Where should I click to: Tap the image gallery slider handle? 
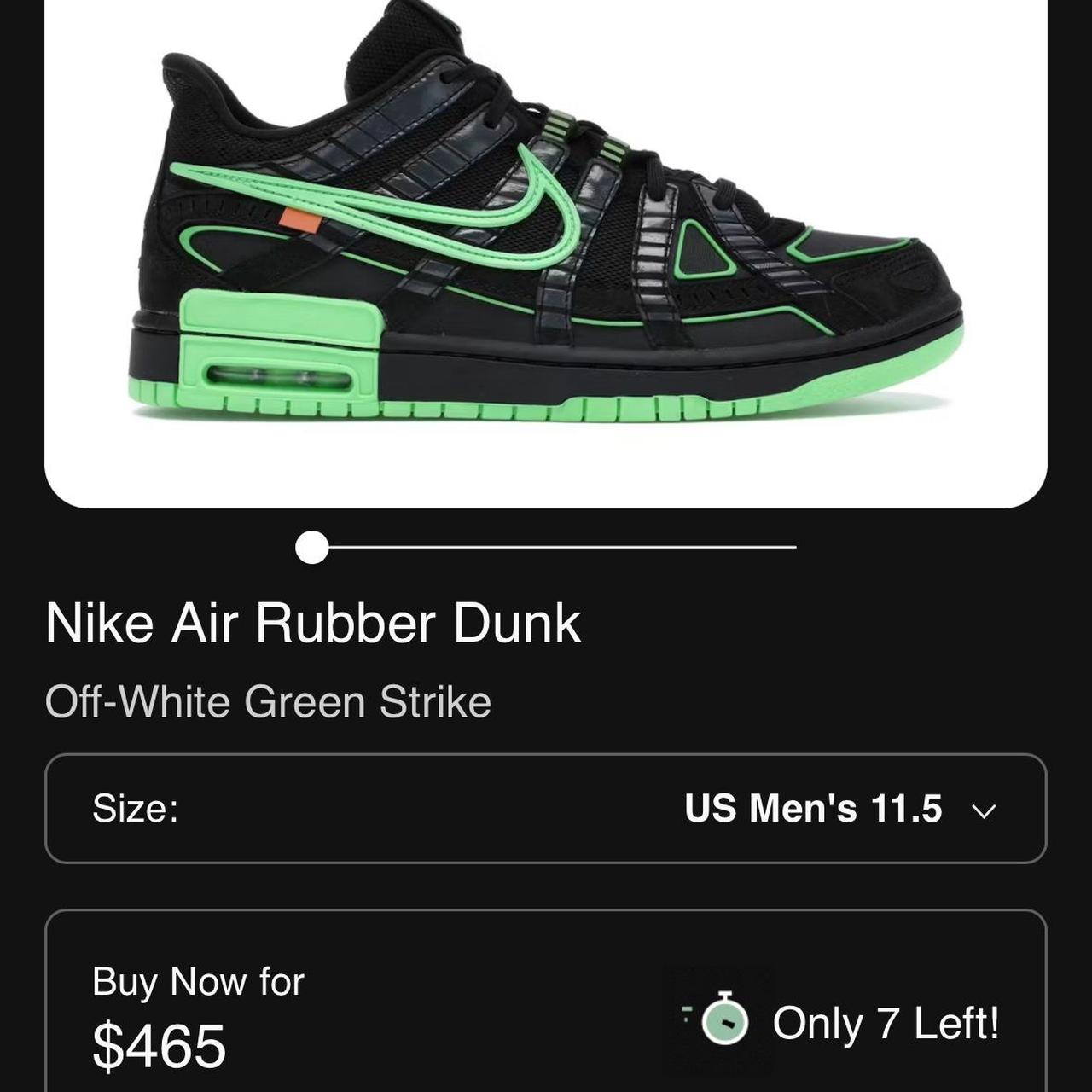click(312, 548)
